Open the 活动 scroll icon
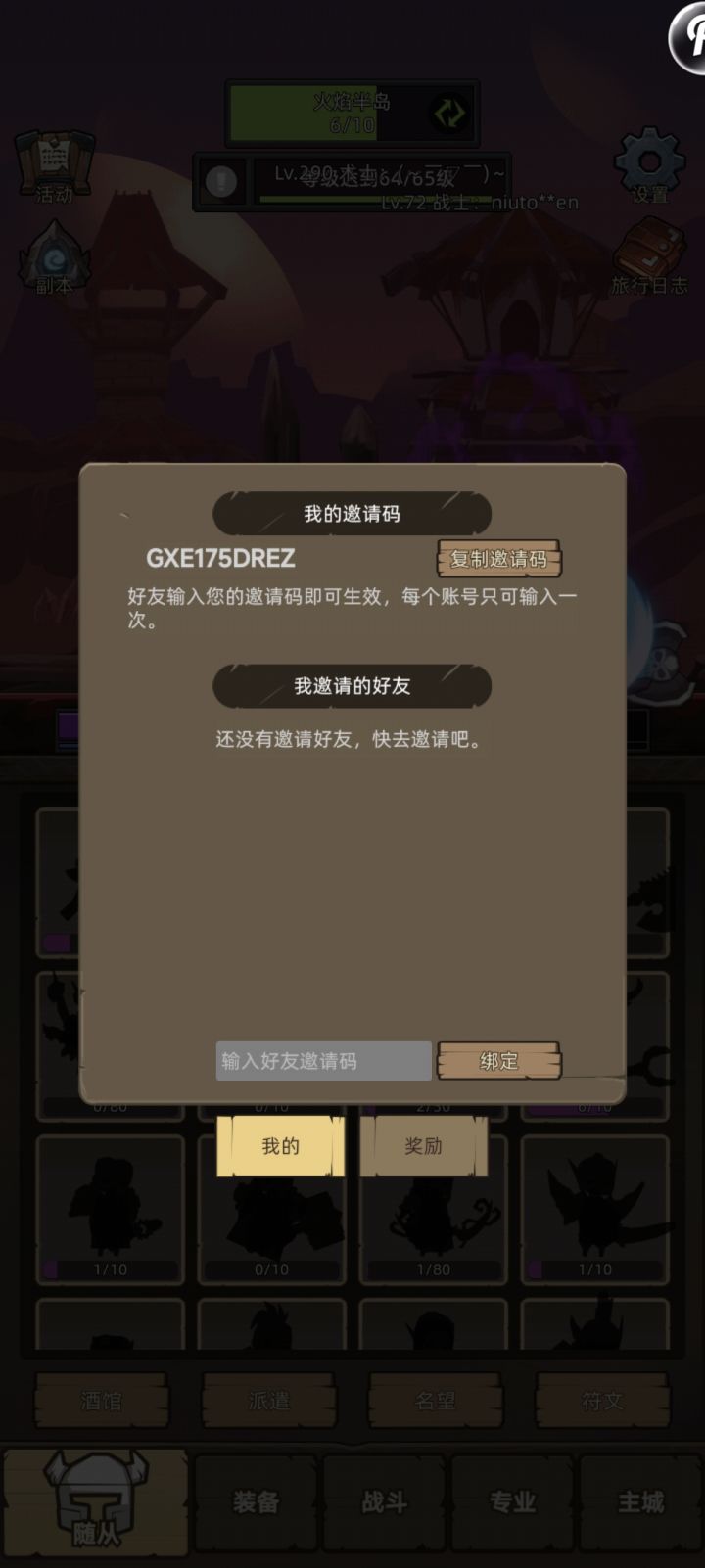Screen dimensions: 705x1568 click(54, 168)
